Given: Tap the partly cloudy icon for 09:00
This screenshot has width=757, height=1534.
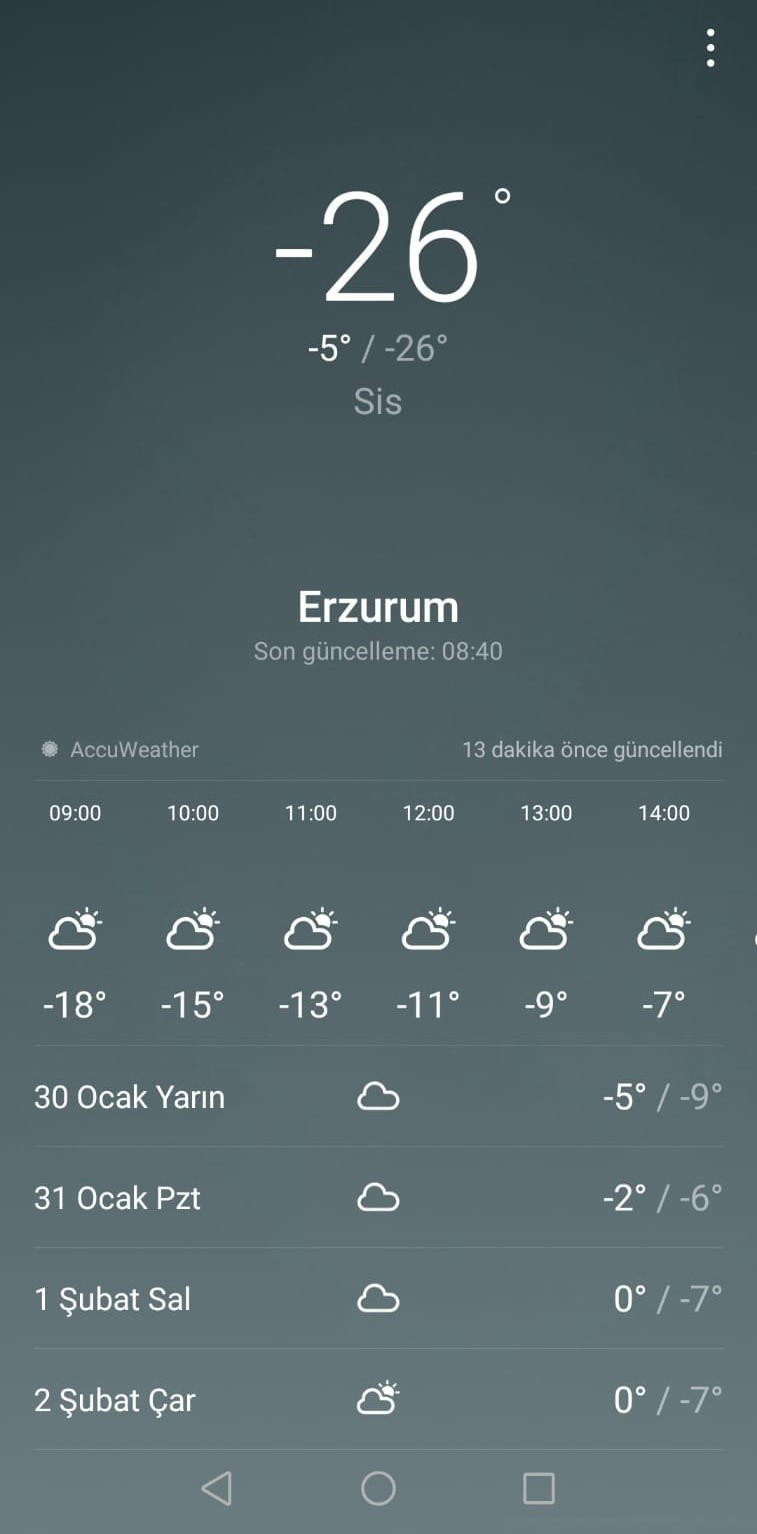Looking at the screenshot, I should click(74, 930).
